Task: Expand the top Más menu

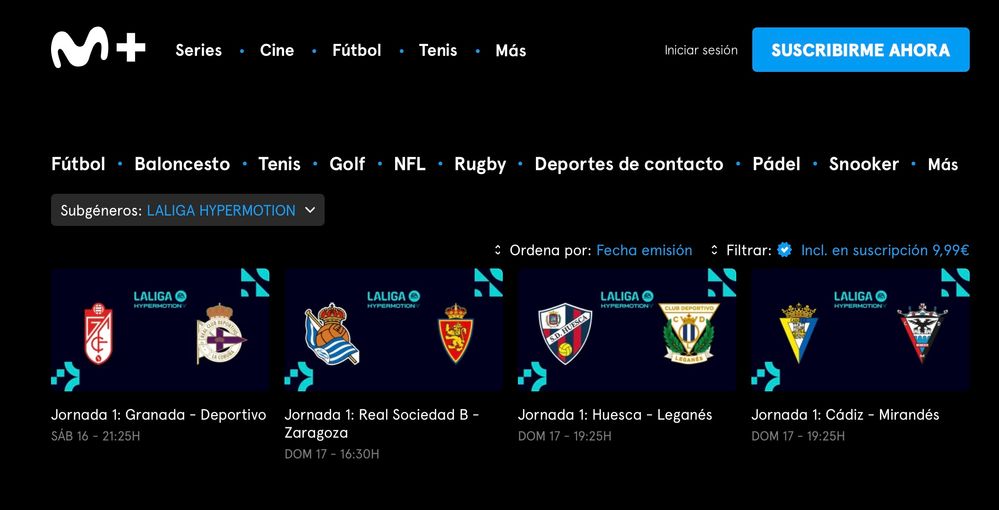Action: (510, 50)
